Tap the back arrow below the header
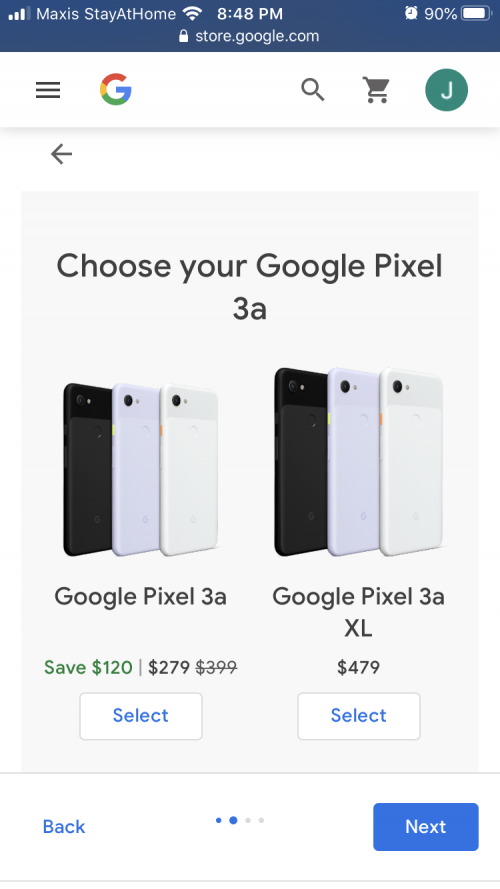This screenshot has height=889, width=500. (x=61, y=154)
